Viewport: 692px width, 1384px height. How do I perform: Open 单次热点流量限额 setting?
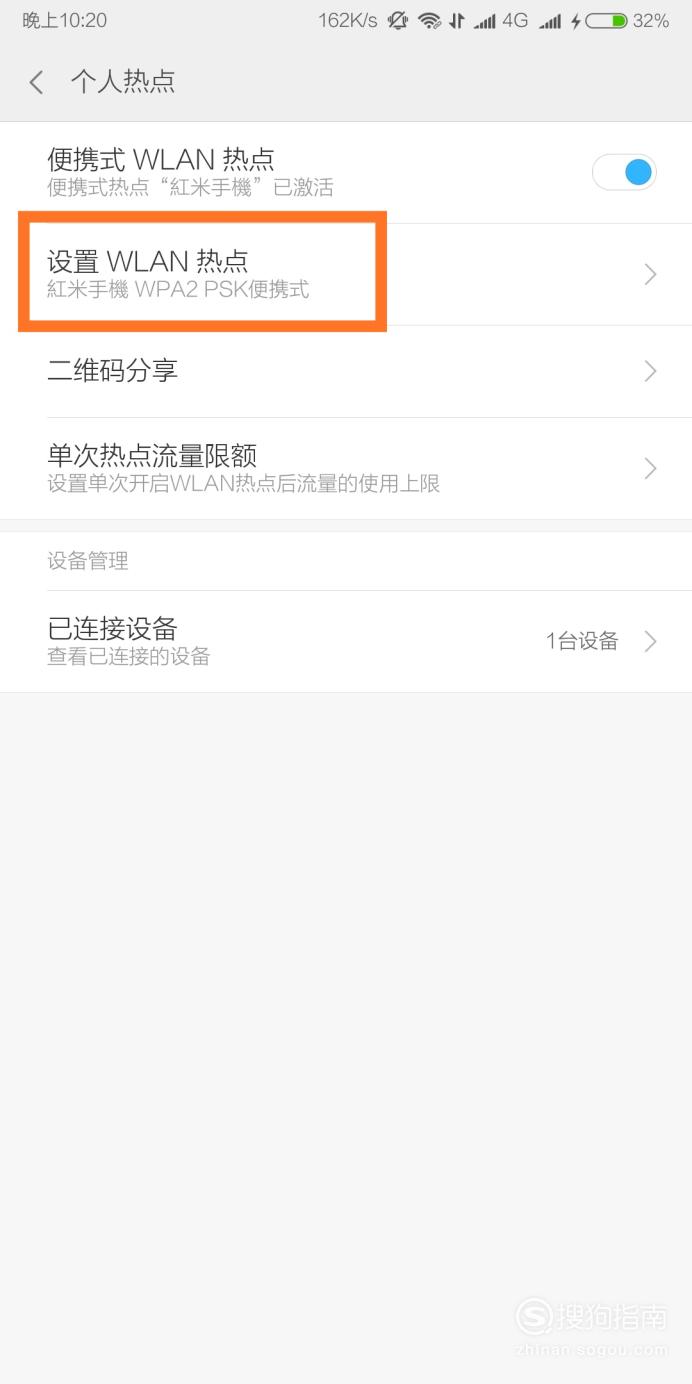tap(346, 468)
